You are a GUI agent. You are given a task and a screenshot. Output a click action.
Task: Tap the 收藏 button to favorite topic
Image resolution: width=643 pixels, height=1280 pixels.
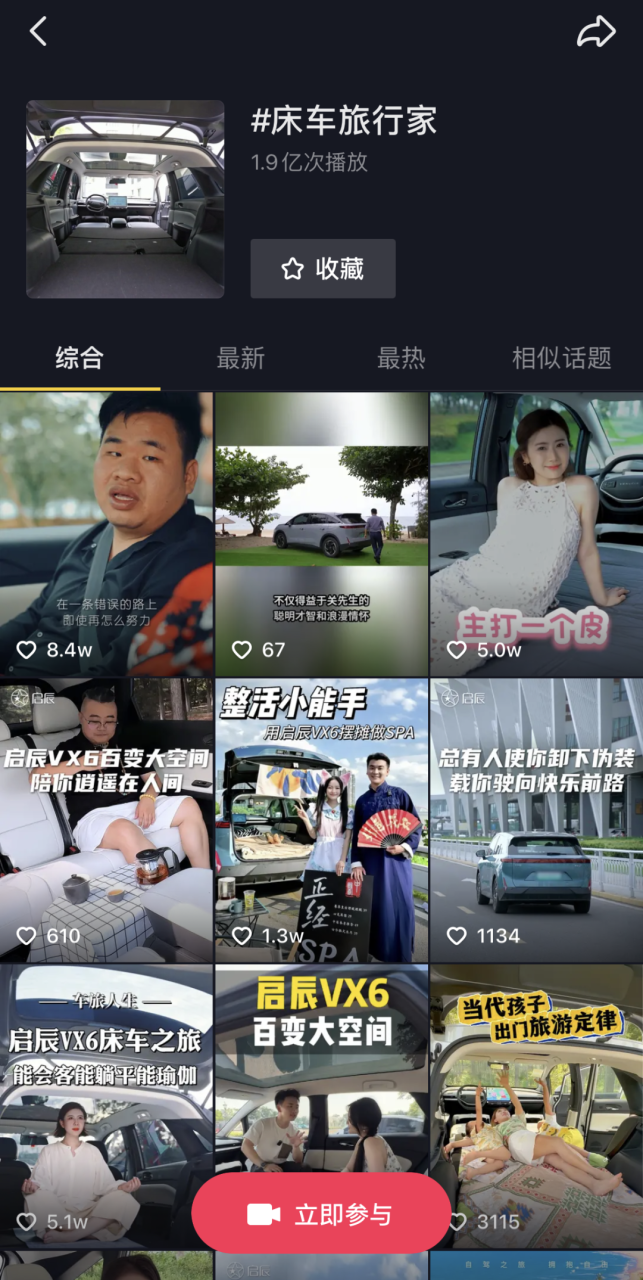pos(323,269)
